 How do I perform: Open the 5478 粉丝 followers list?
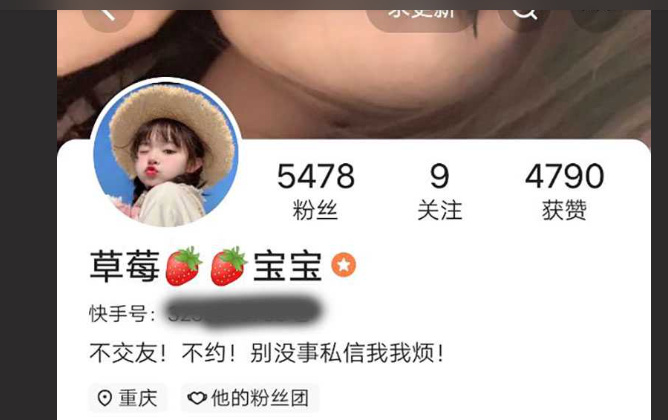click(315, 190)
